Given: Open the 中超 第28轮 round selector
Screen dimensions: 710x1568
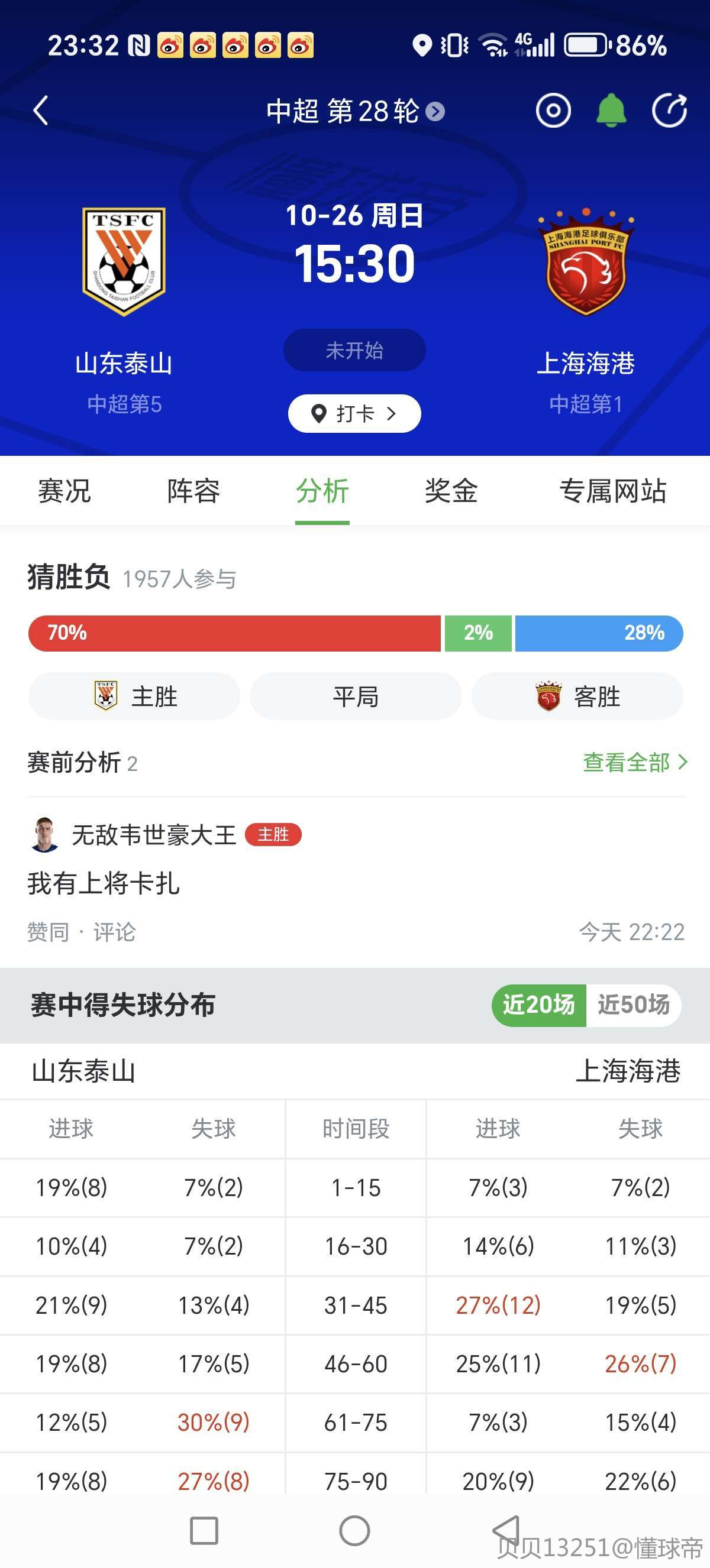Looking at the screenshot, I should coord(355,111).
